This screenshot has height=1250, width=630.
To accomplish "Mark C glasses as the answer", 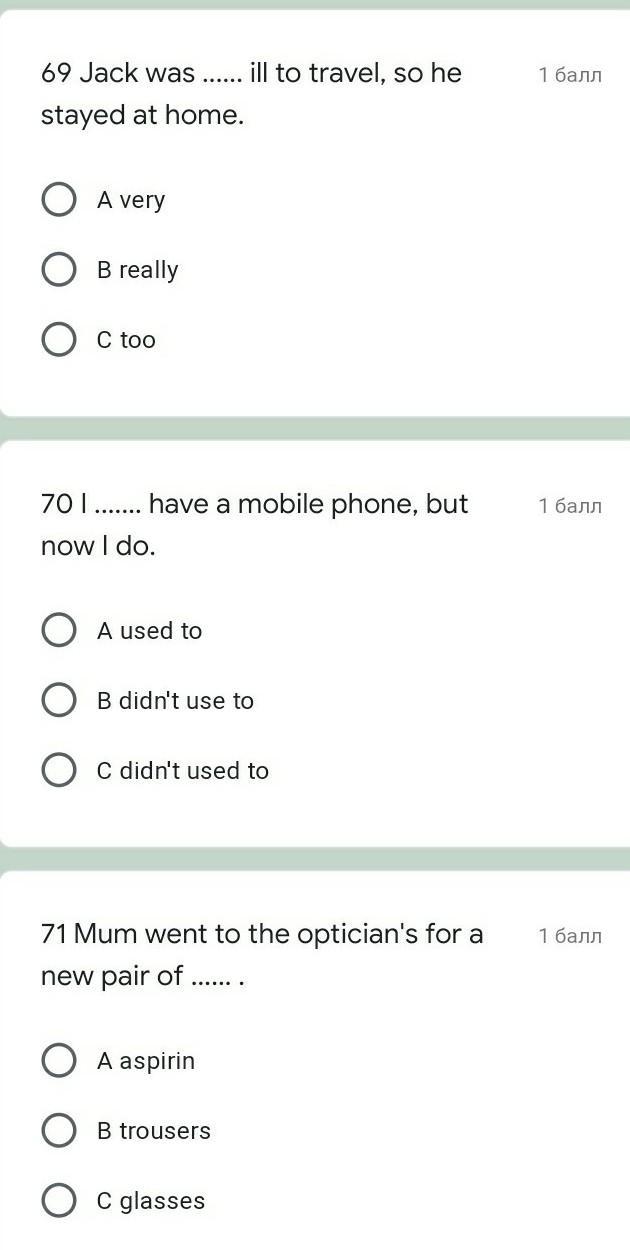I will [x=59, y=1201].
